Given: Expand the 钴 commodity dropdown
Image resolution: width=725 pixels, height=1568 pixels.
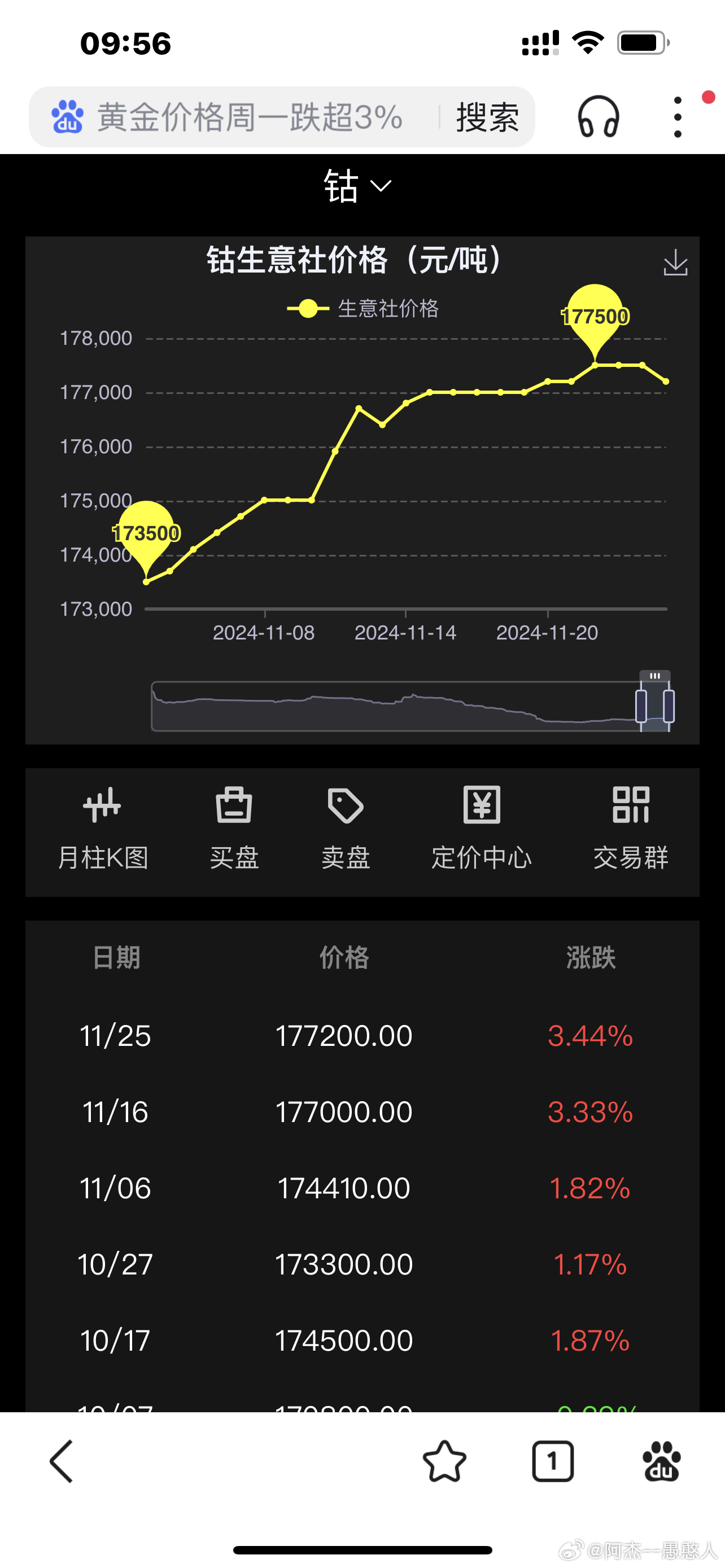Looking at the screenshot, I should pyautogui.click(x=357, y=186).
